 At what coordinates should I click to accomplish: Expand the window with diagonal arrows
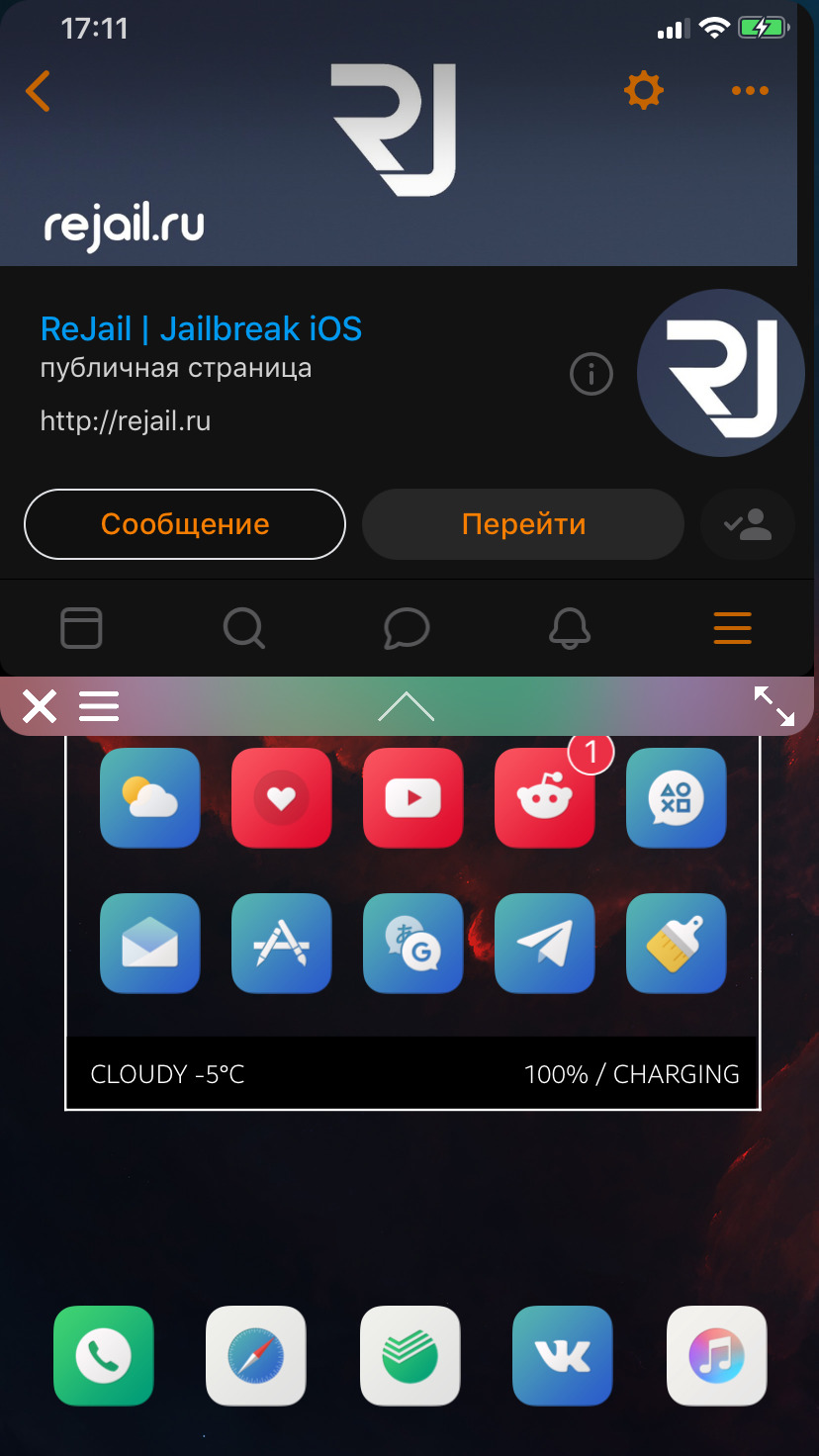click(773, 706)
